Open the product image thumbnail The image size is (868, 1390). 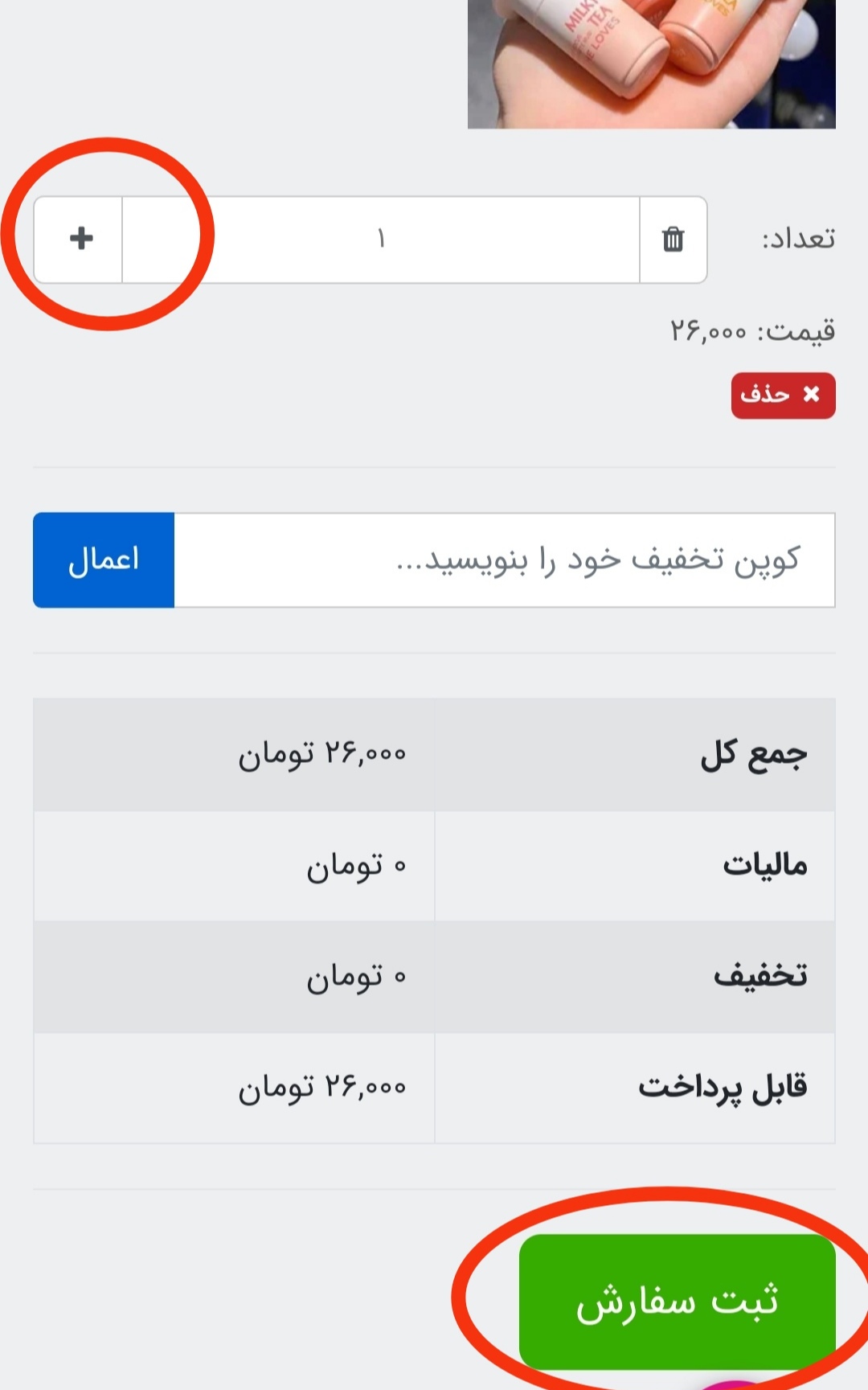652,64
